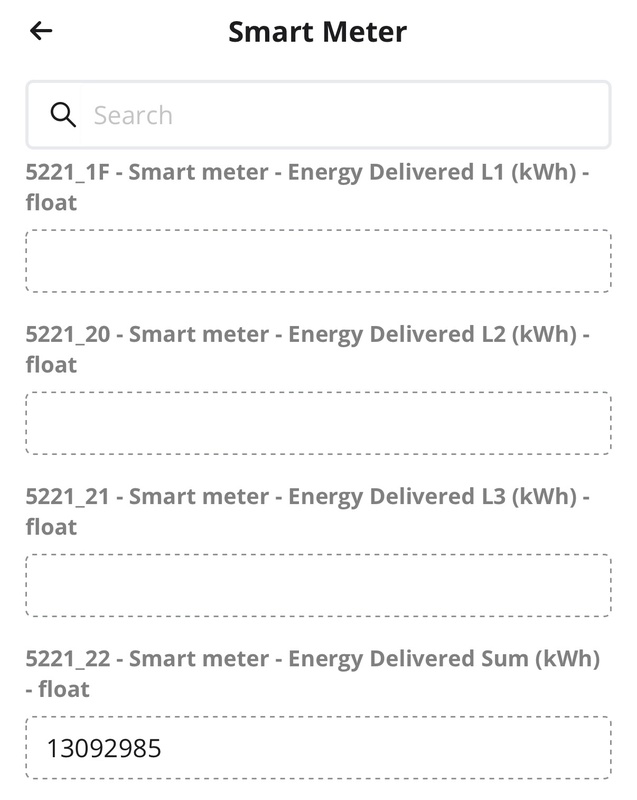This screenshot has width=637, height=800.
Task: Edit the Energy Delivered Sum value 13092985
Action: tap(318, 747)
